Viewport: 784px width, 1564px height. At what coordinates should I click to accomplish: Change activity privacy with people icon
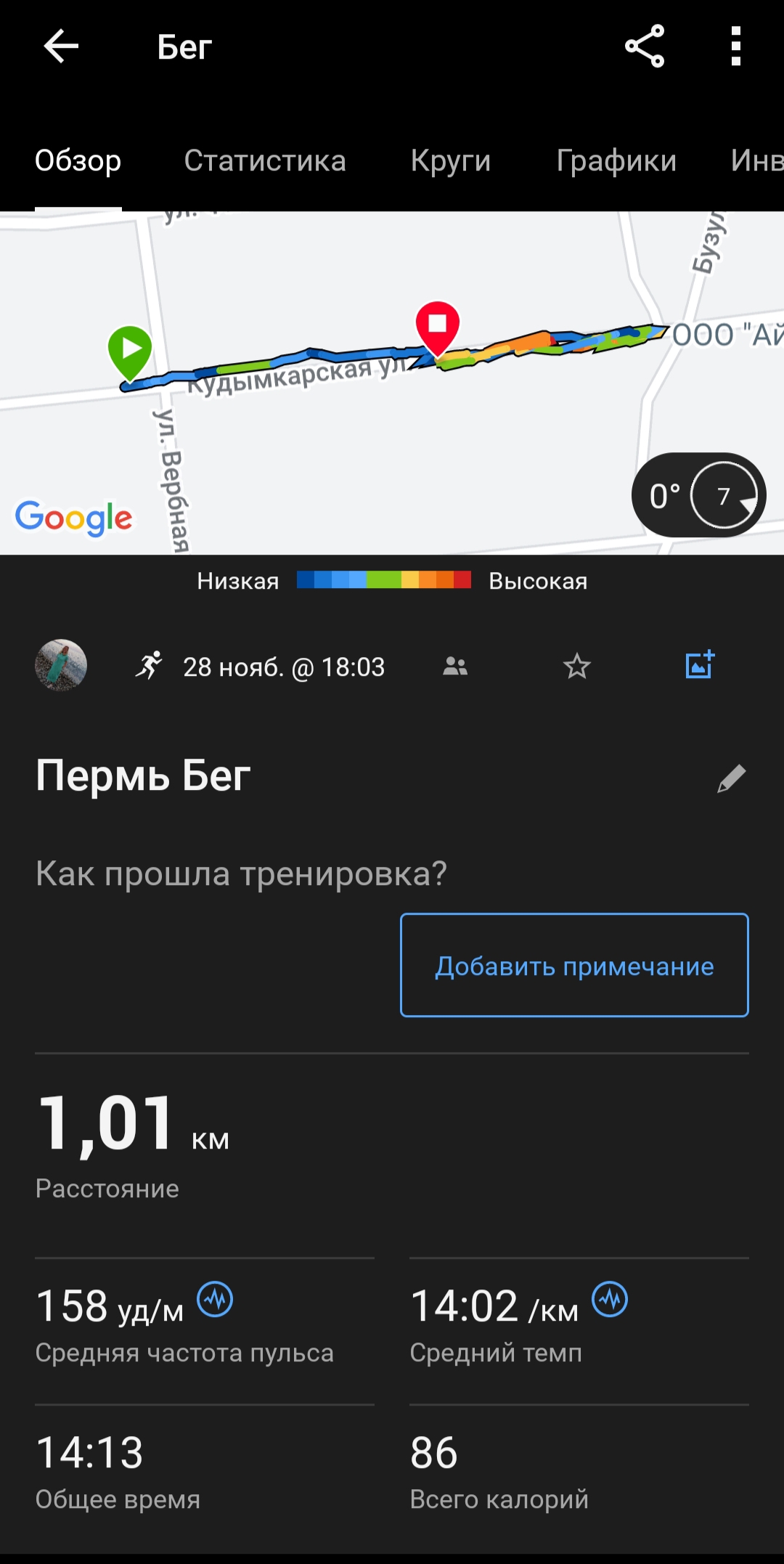click(455, 666)
